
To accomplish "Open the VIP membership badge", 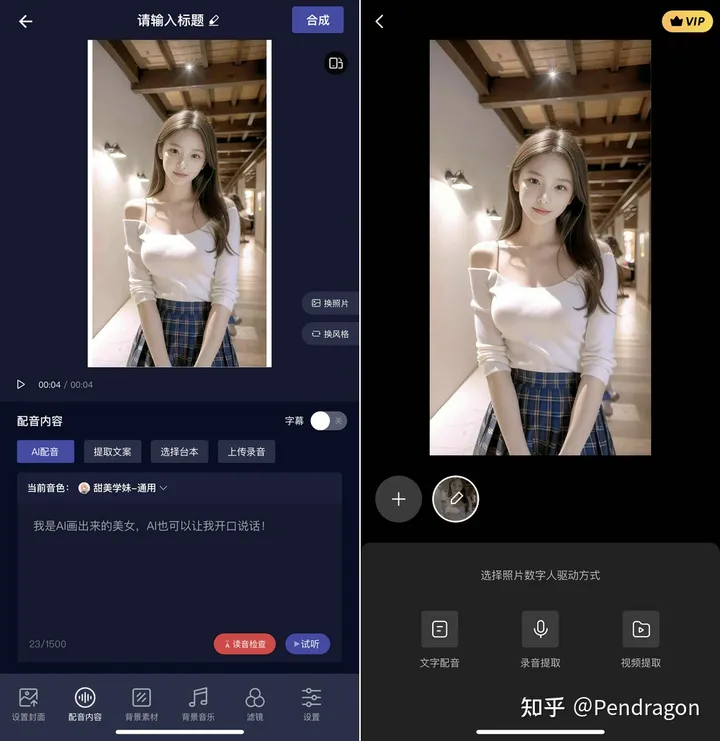I will 687,21.
